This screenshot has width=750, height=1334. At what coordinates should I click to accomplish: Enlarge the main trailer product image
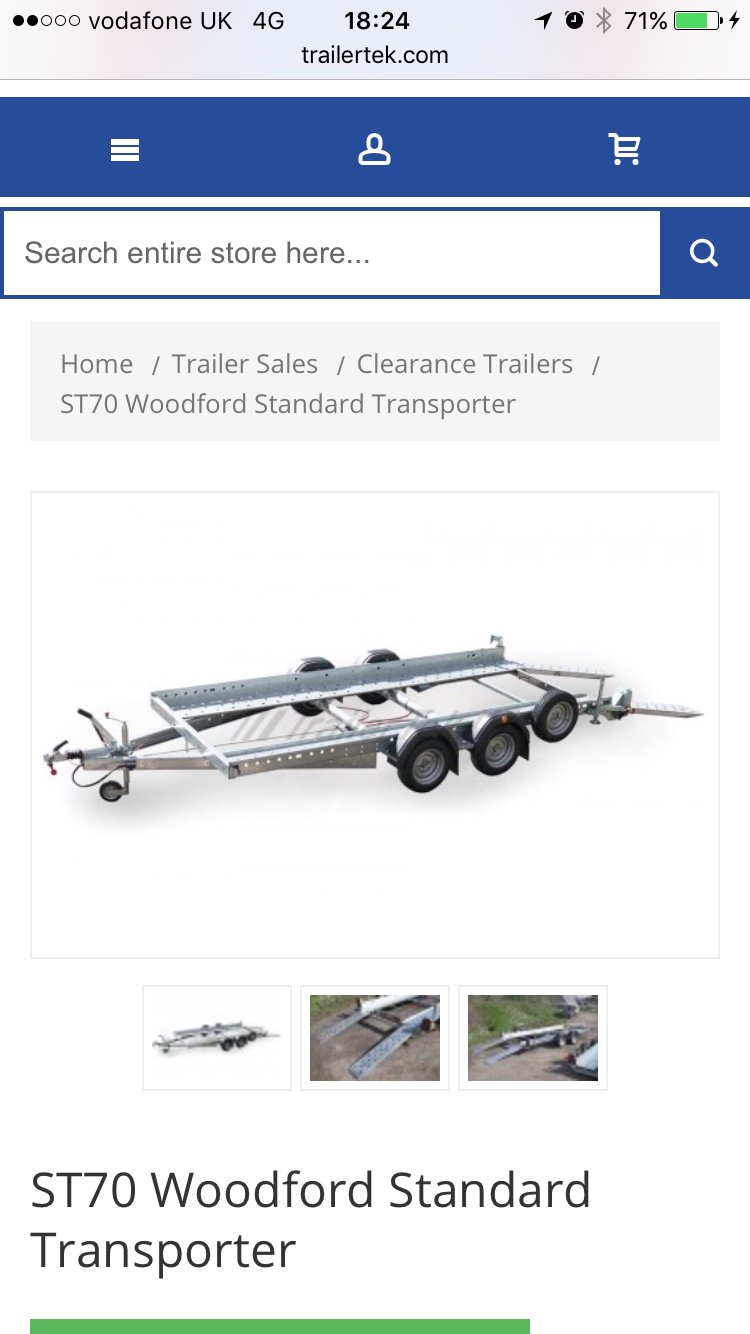tap(374, 724)
